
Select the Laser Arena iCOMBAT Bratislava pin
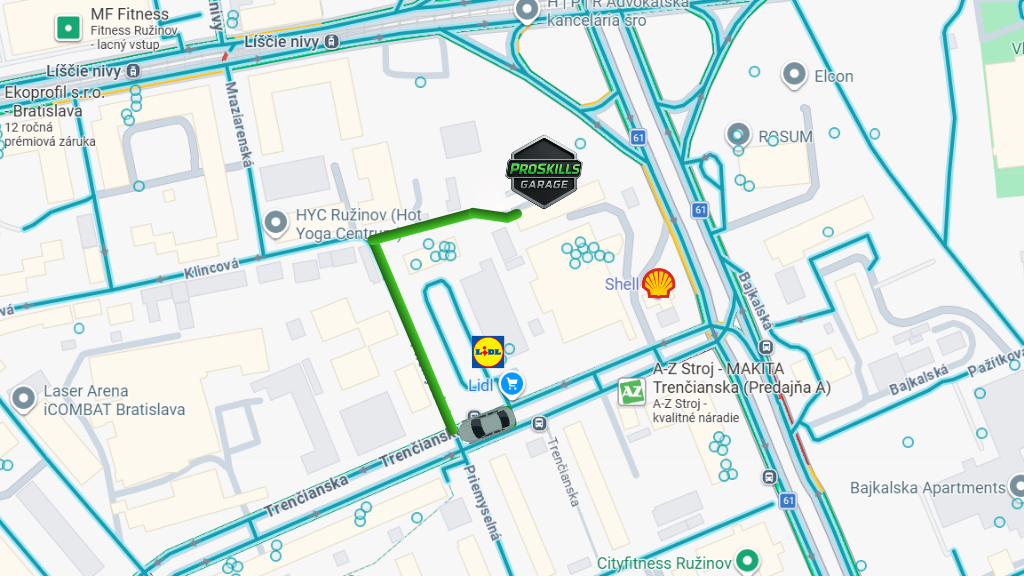[24, 399]
